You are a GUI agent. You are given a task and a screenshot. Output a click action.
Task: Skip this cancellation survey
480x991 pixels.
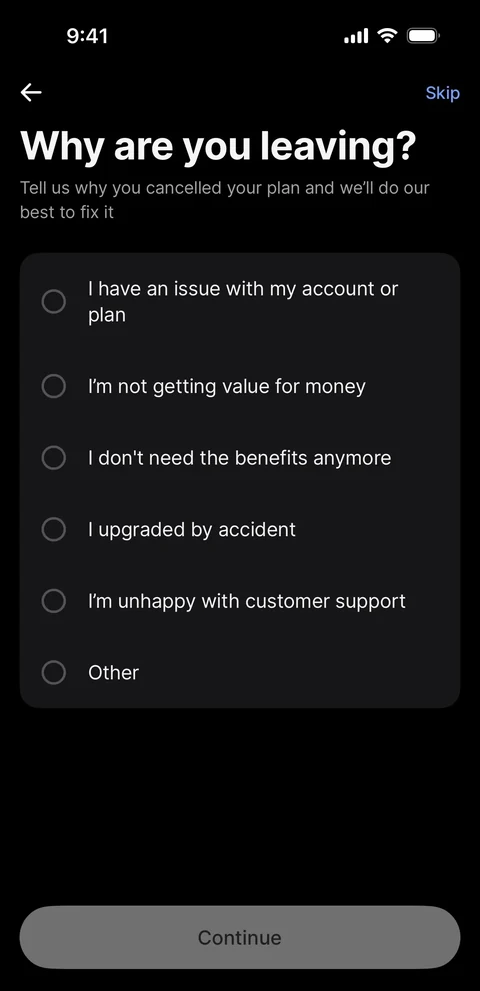tap(442, 93)
